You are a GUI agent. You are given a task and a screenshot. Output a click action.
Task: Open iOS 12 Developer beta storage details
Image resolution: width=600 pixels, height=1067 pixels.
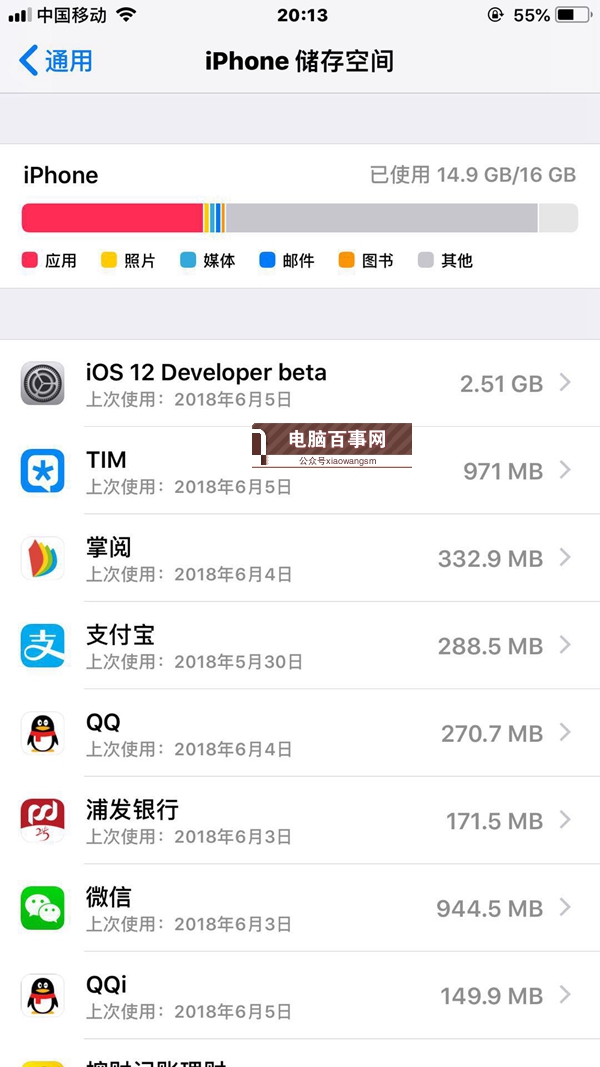[x=300, y=384]
